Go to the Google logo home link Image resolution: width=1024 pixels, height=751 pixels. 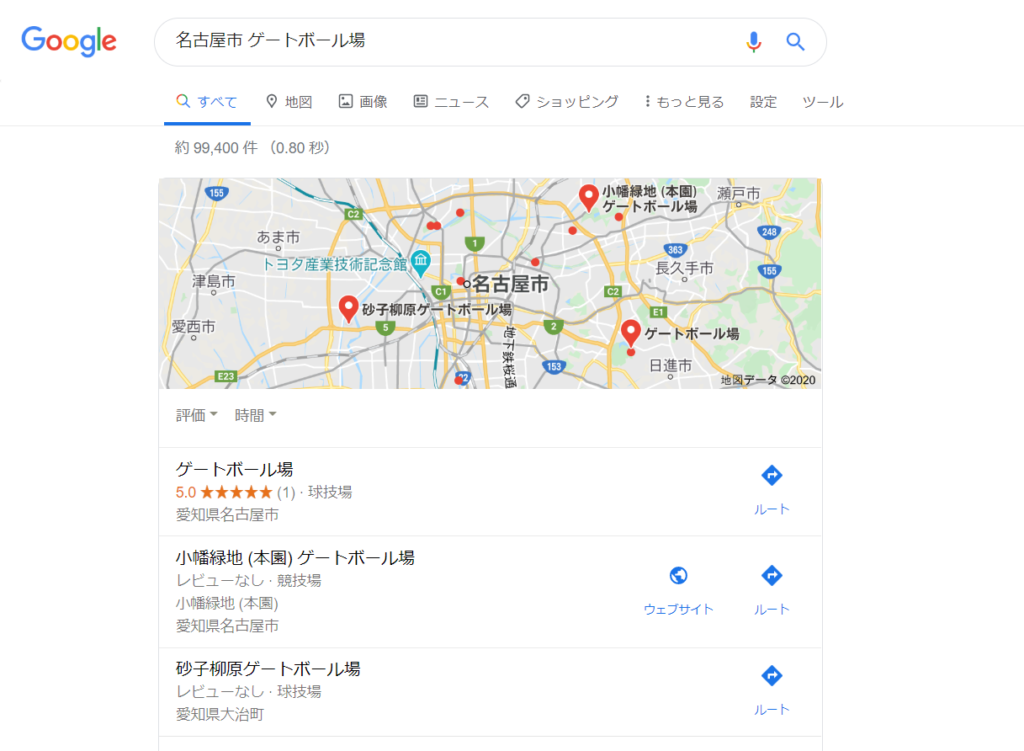point(69,41)
